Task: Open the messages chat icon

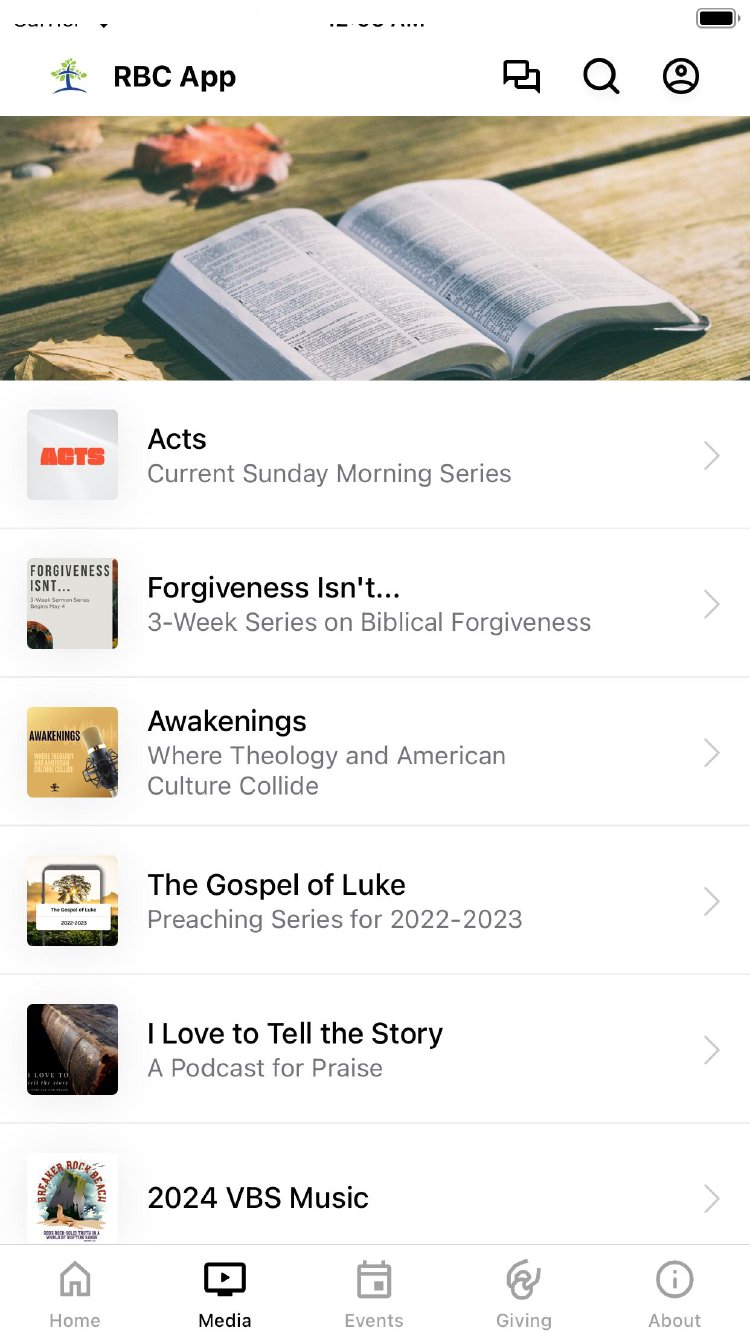Action: [x=521, y=77]
